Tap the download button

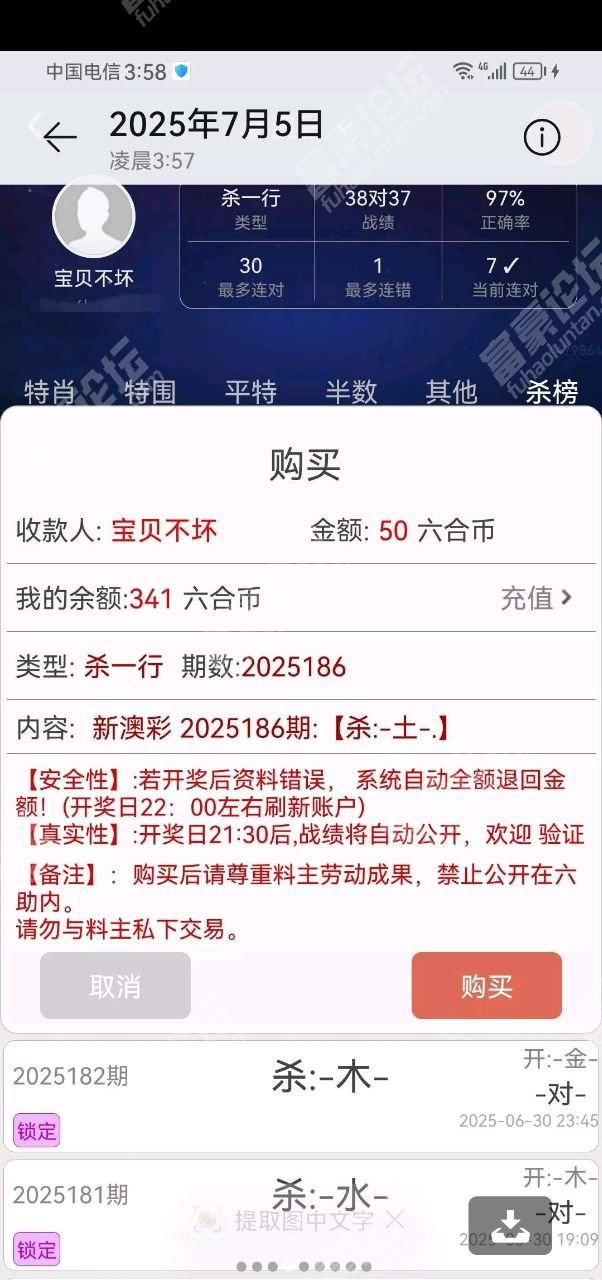tap(510, 1225)
